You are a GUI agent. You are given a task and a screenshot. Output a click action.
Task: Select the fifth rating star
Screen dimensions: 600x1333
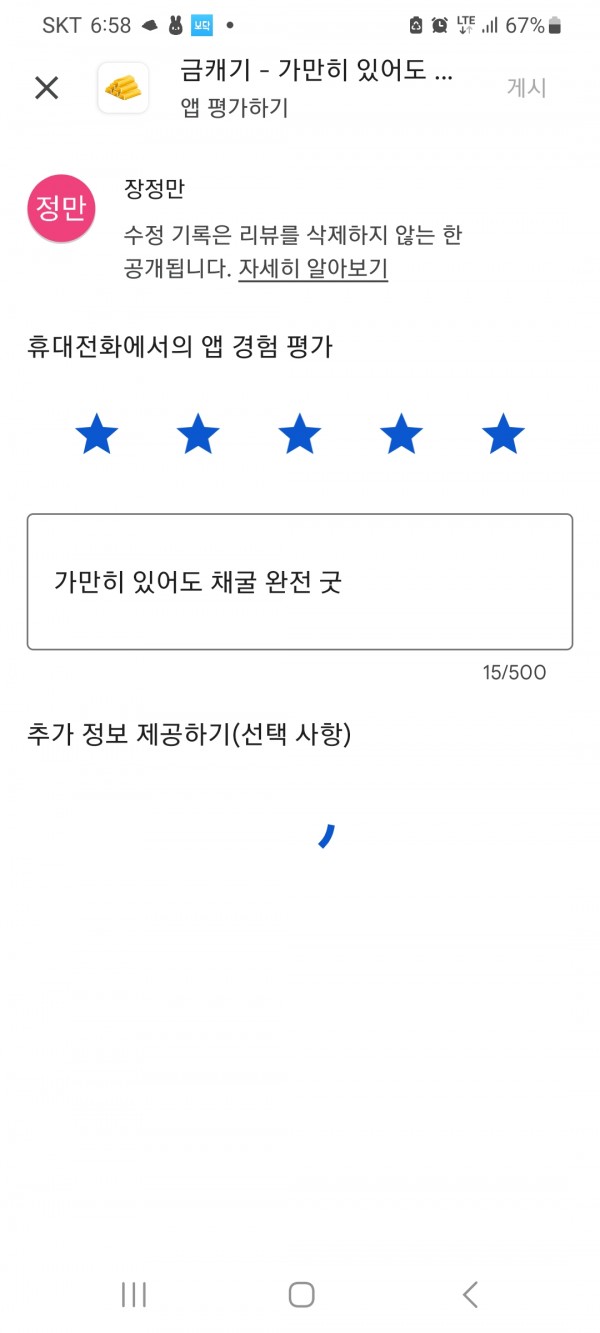click(503, 435)
